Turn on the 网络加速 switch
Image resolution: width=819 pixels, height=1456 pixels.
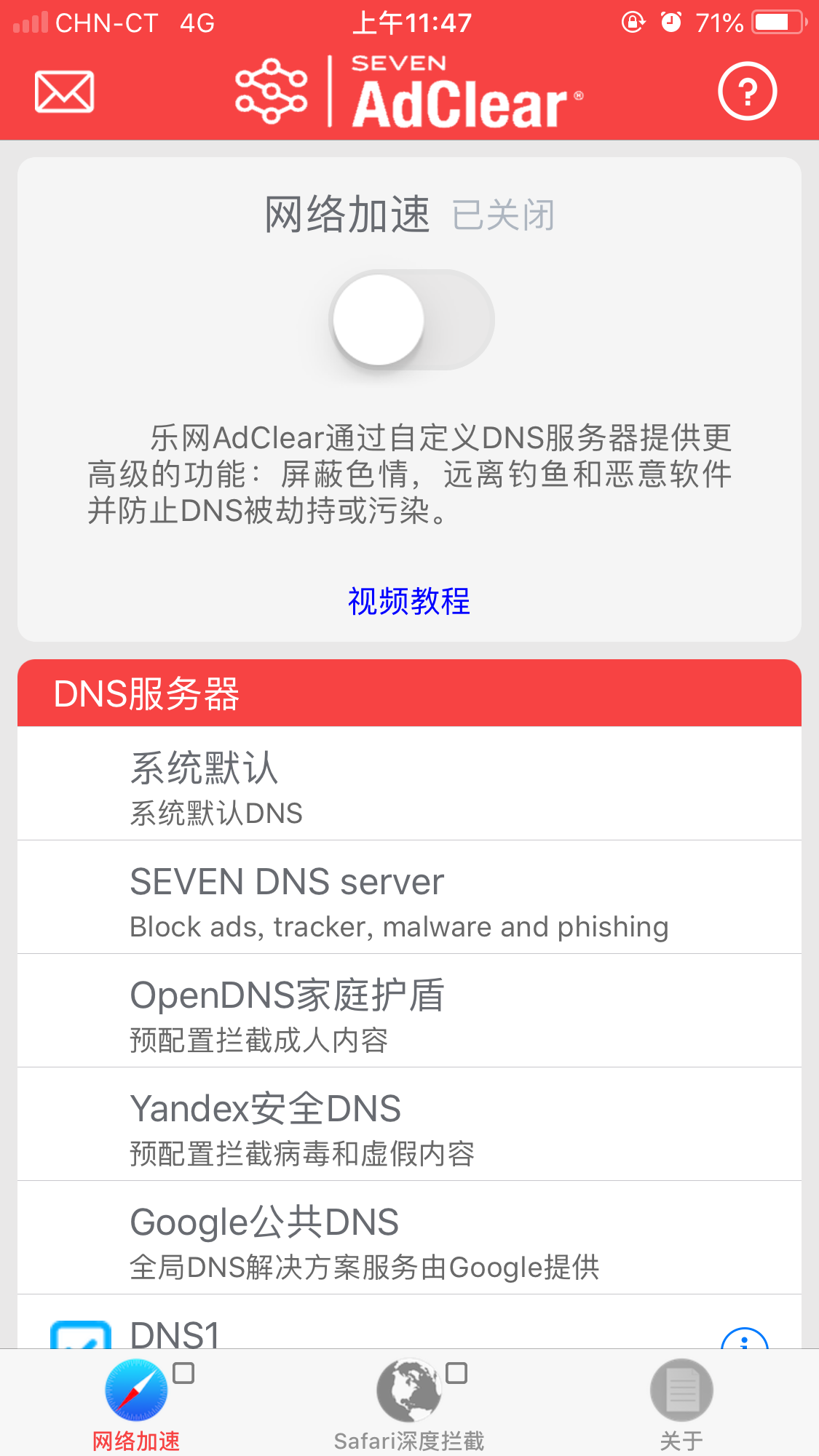pyautogui.click(x=411, y=319)
